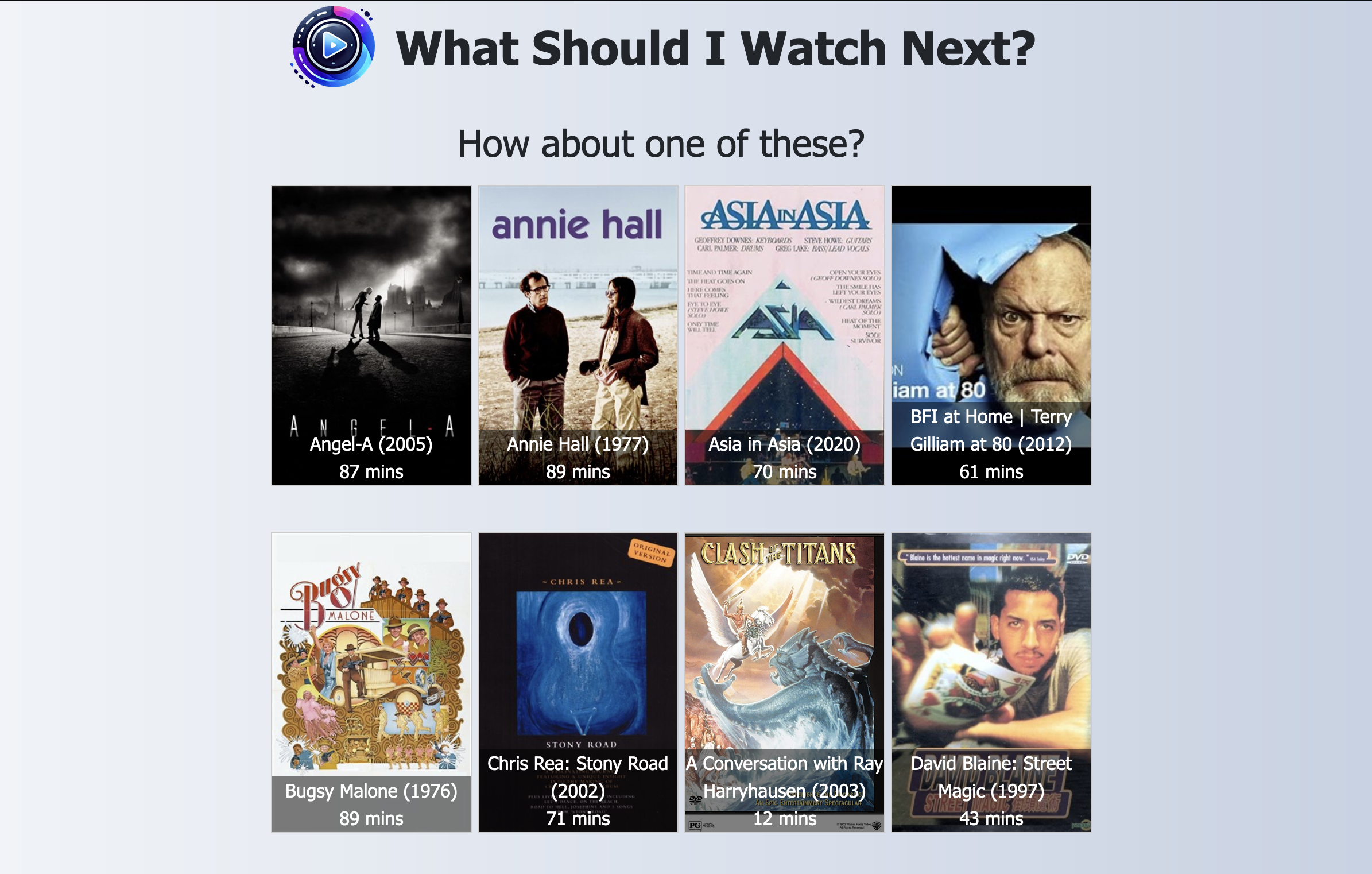The image size is (1372, 874).
Task: Choose BFI at Home Terry Gilliam at 80
Action: pyautogui.click(x=991, y=335)
